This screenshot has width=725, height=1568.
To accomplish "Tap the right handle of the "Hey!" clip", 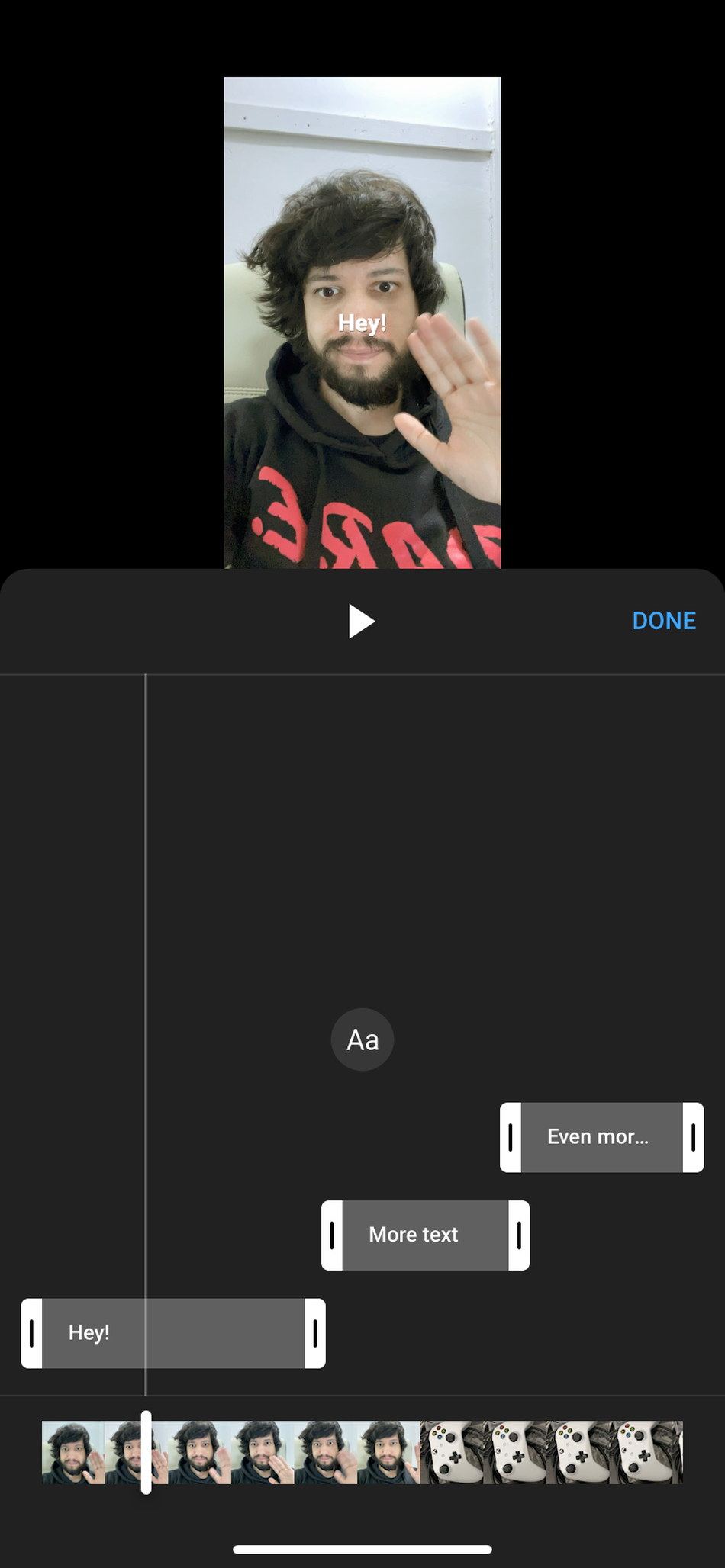I will pyautogui.click(x=315, y=1332).
